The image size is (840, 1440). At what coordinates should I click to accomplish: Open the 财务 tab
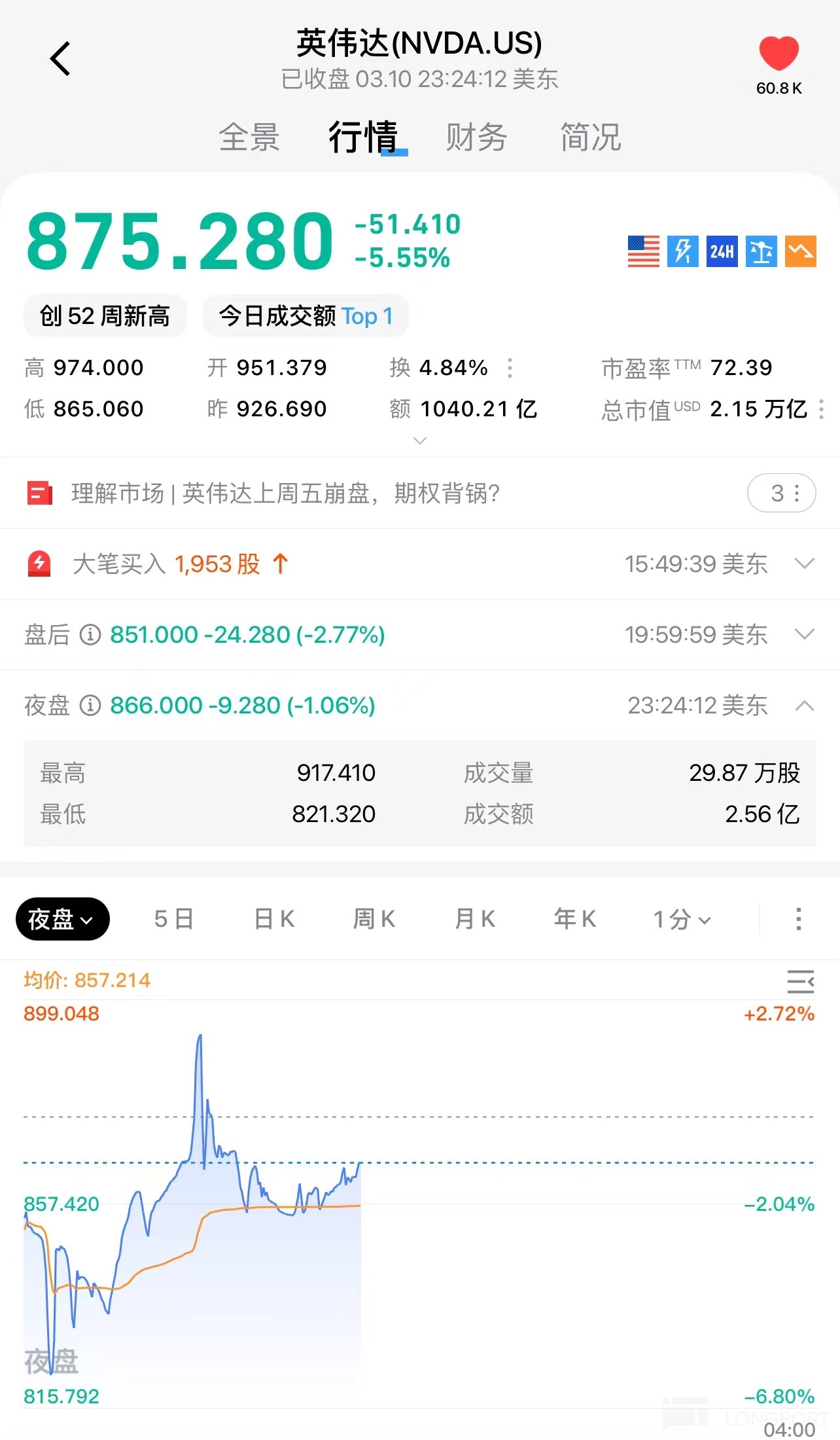pyautogui.click(x=476, y=137)
